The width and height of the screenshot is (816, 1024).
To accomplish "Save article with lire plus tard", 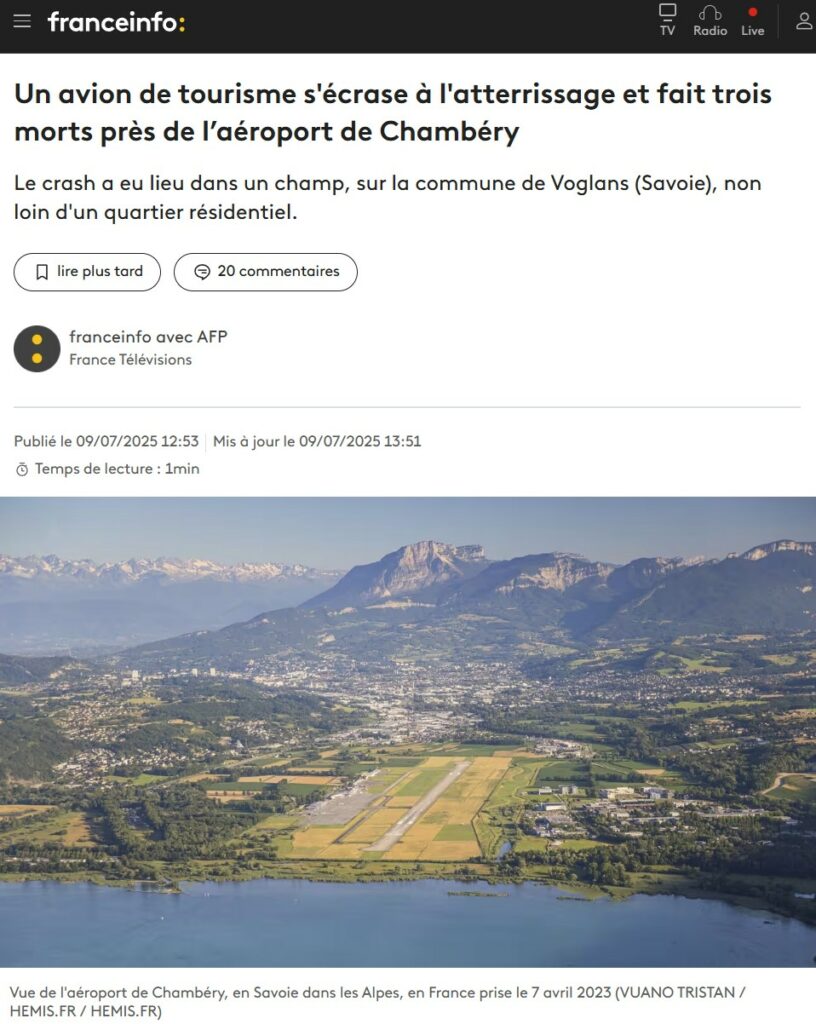I will coord(87,272).
